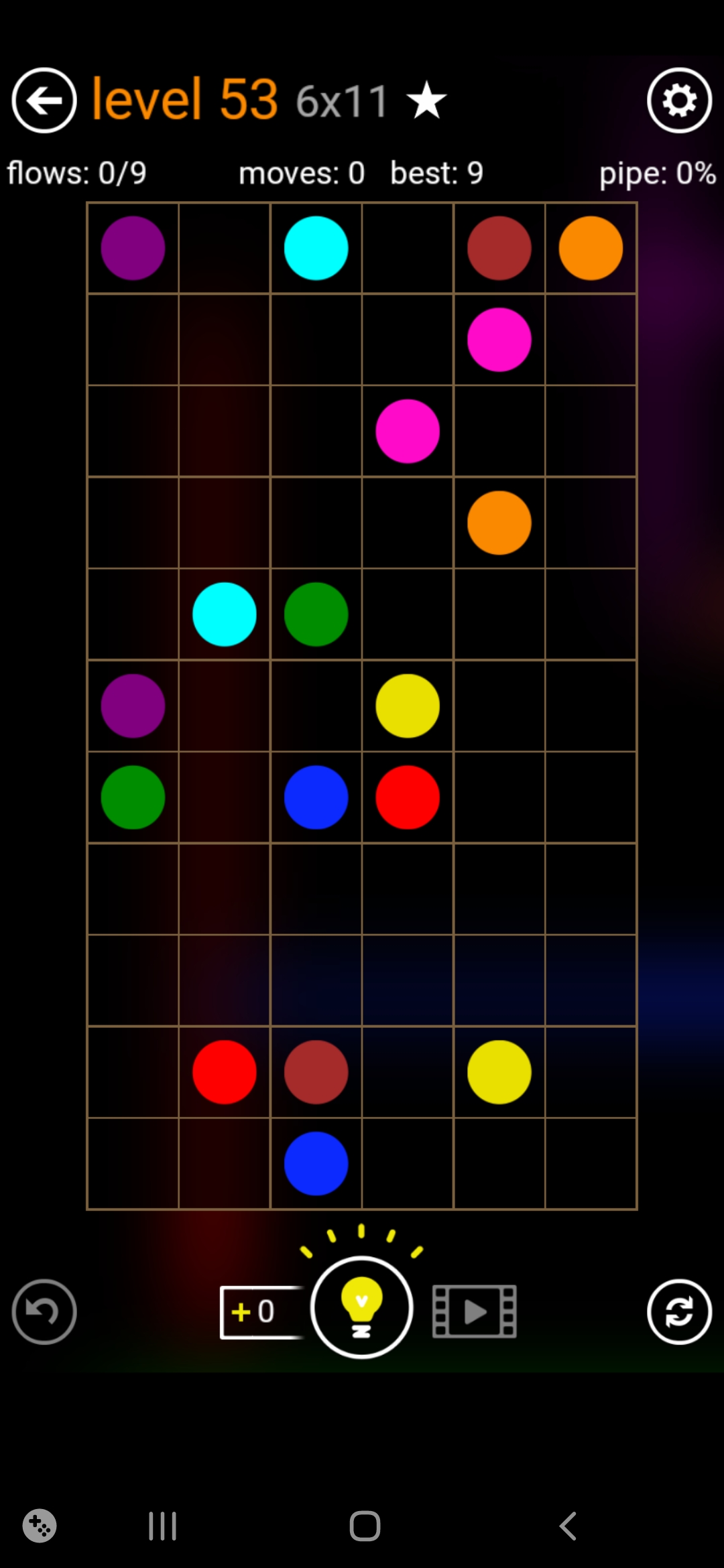Go to the home screen

(x=365, y=1526)
